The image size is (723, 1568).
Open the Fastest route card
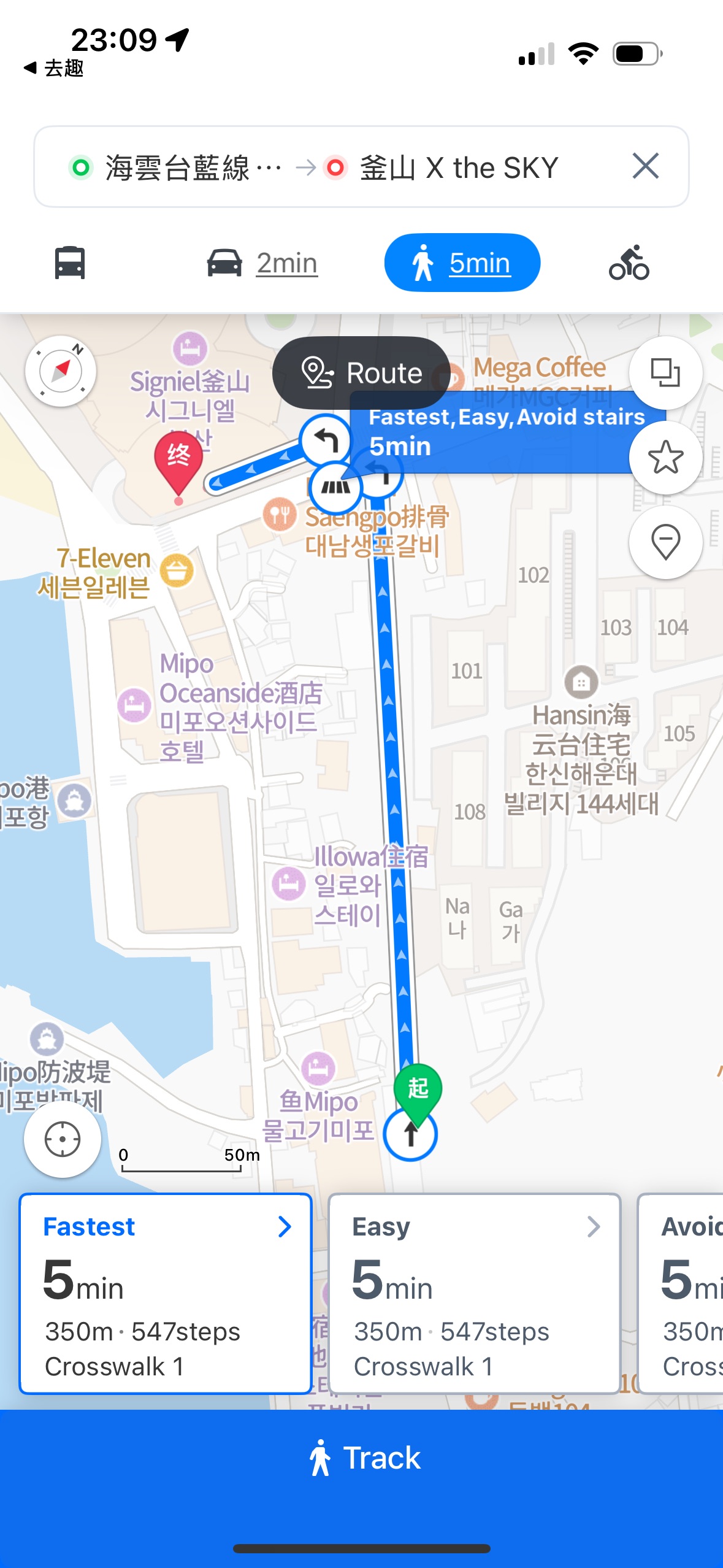pos(166,1293)
